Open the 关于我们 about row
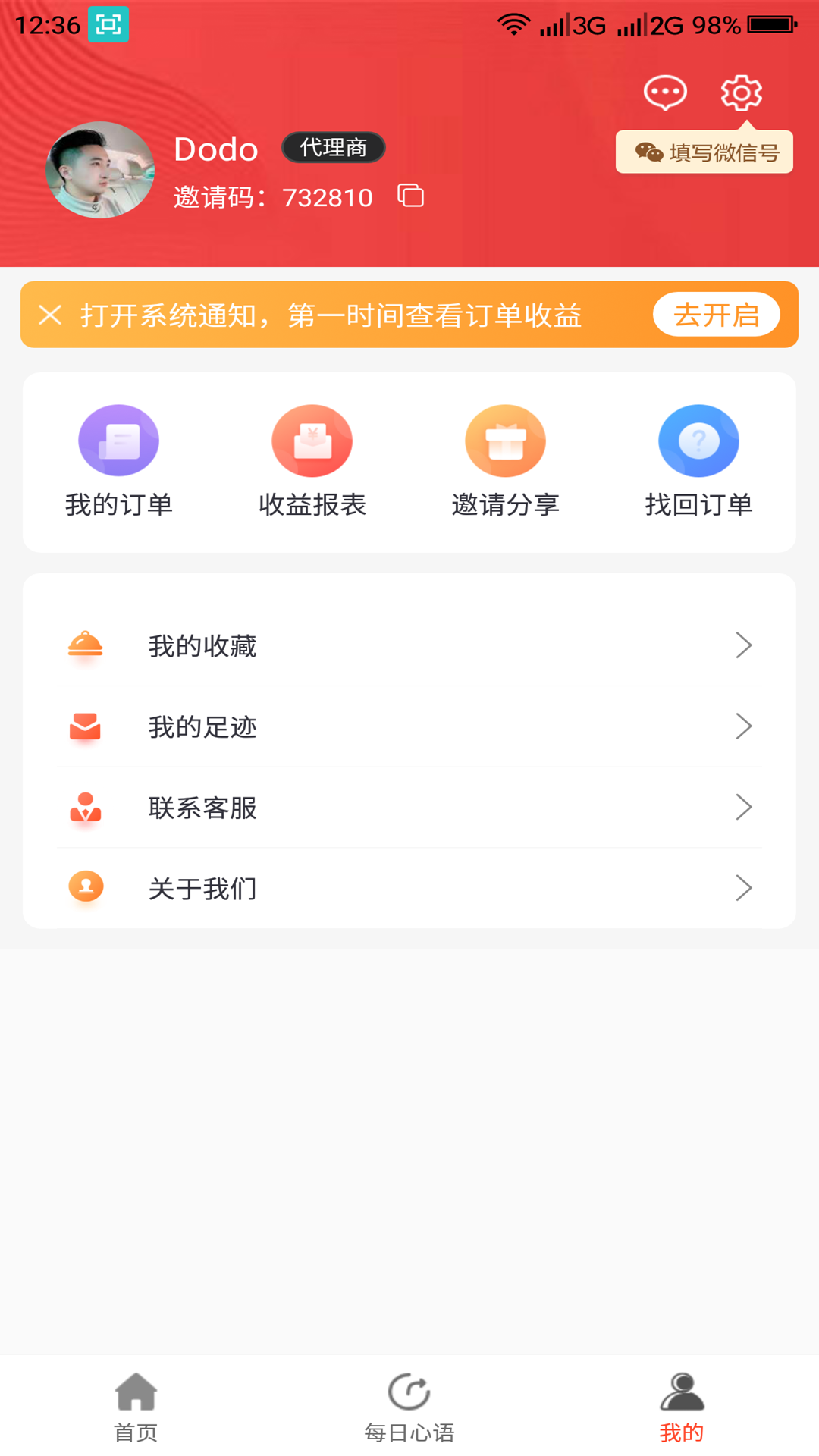 click(x=409, y=888)
